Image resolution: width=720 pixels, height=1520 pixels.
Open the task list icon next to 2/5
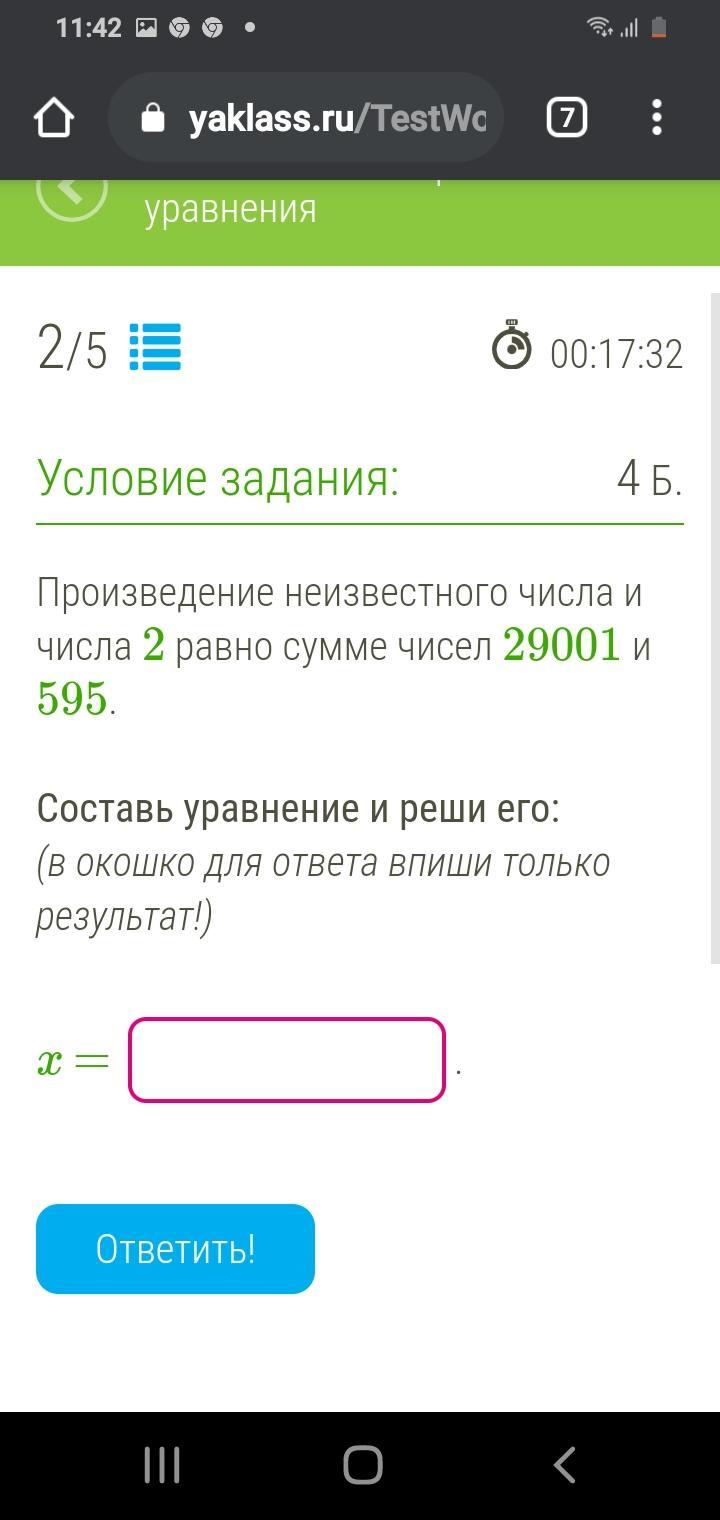tap(156, 348)
